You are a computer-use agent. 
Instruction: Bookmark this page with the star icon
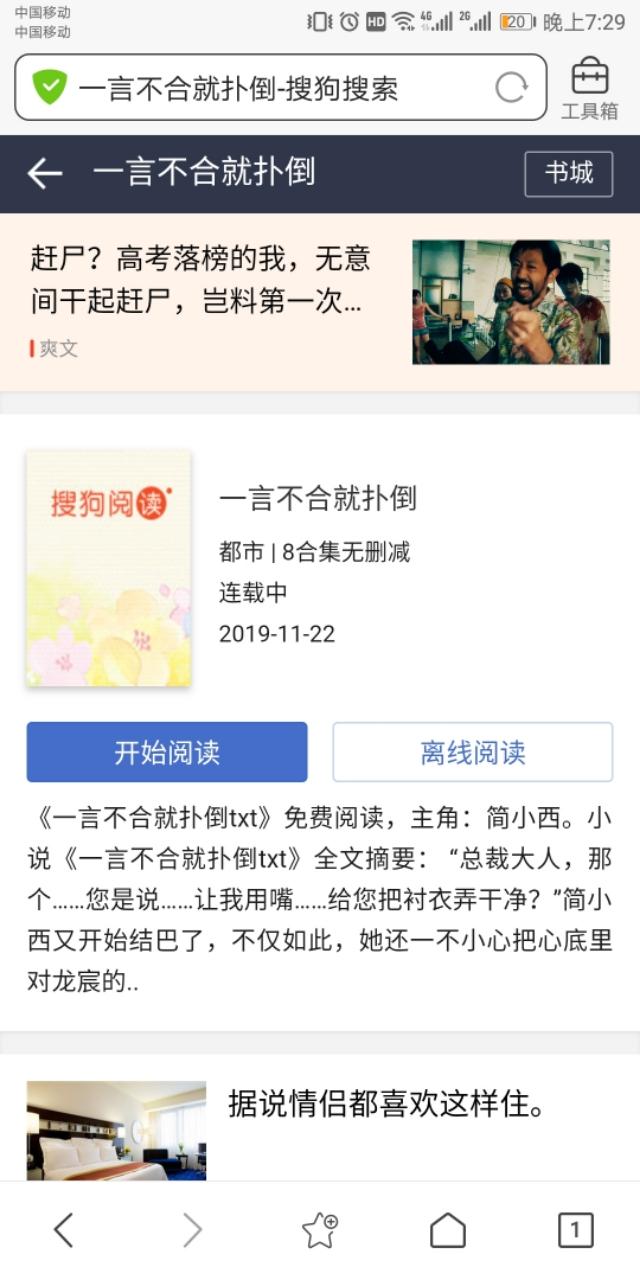pos(320,1230)
